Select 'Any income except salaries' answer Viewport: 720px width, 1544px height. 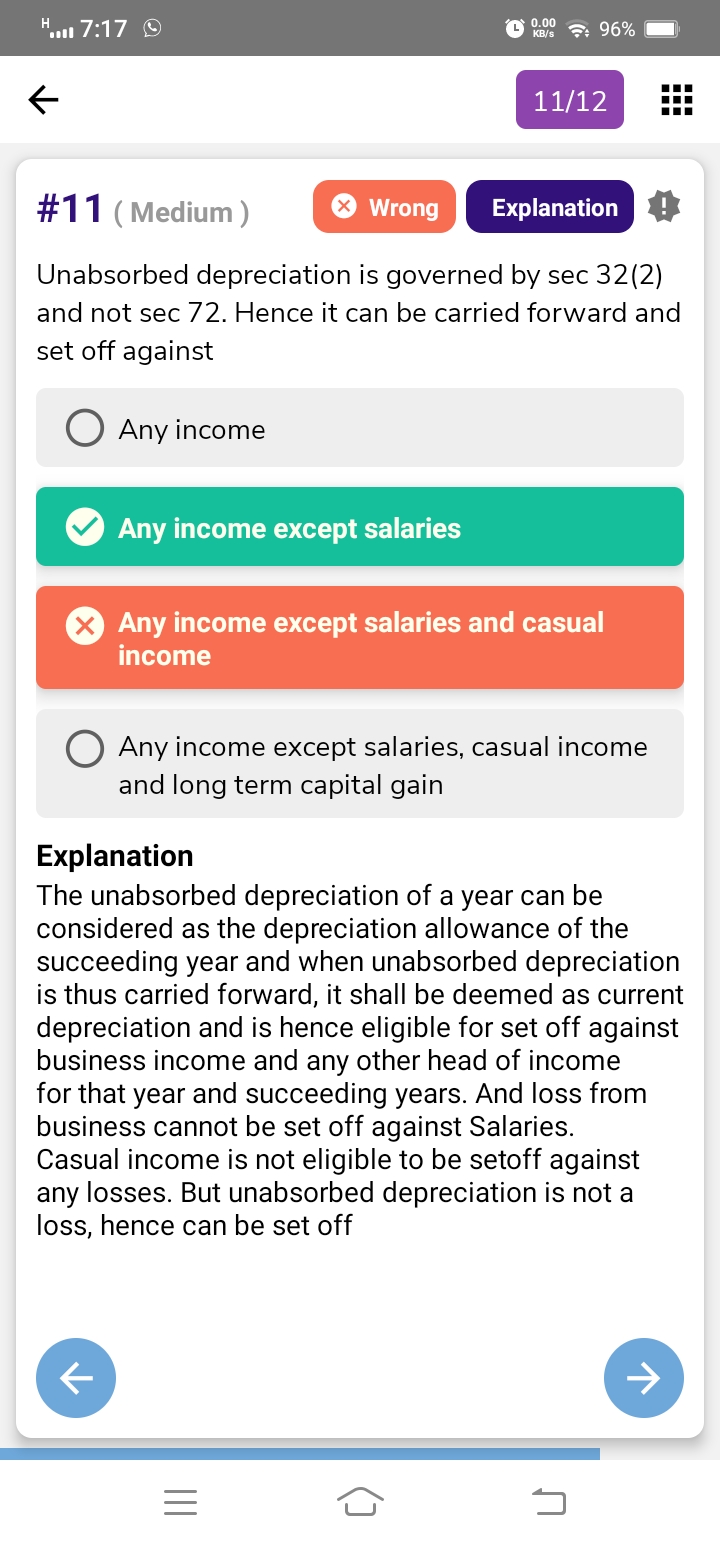(x=359, y=527)
